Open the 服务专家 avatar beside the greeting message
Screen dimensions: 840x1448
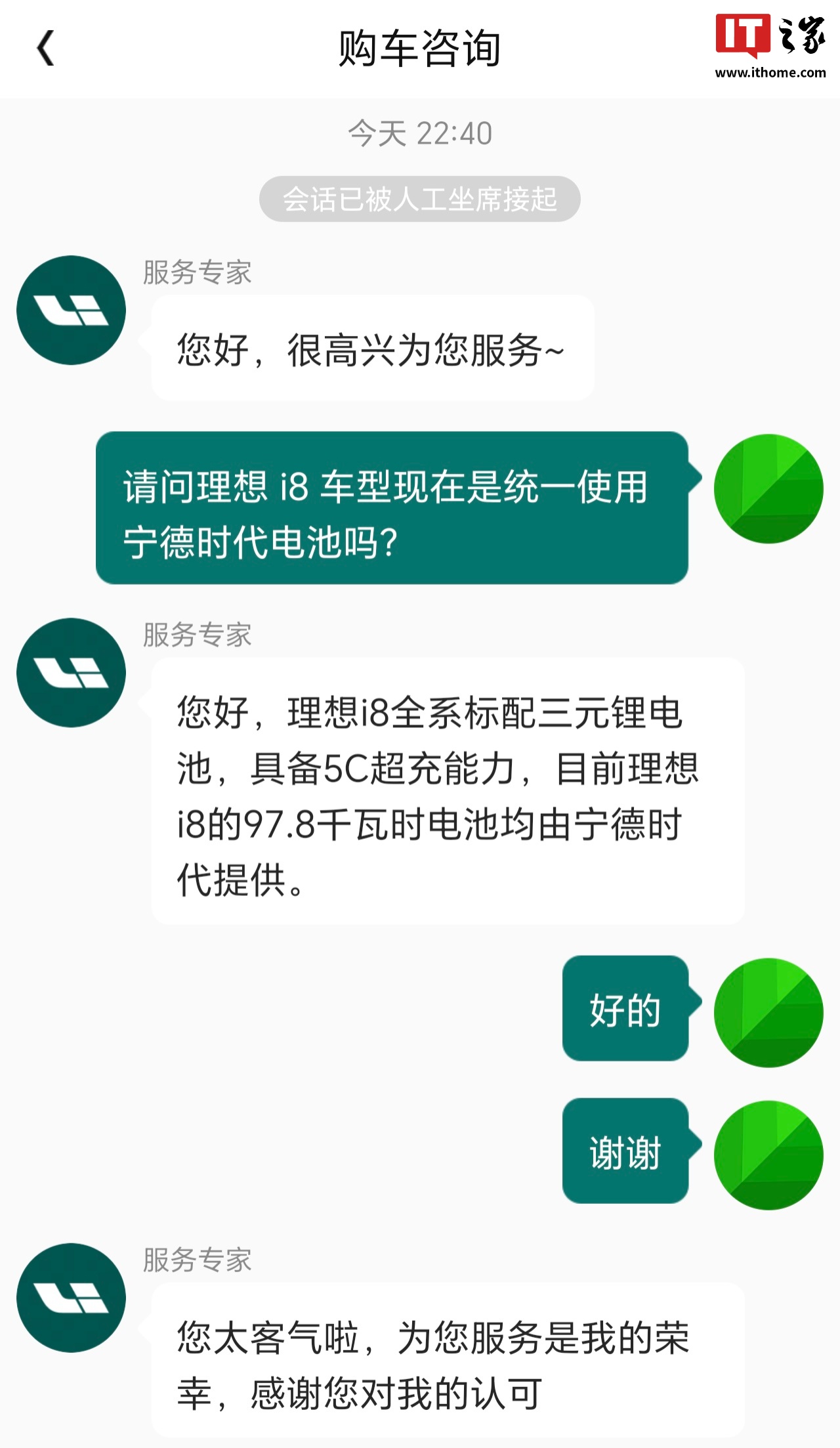click(x=71, y=310)
